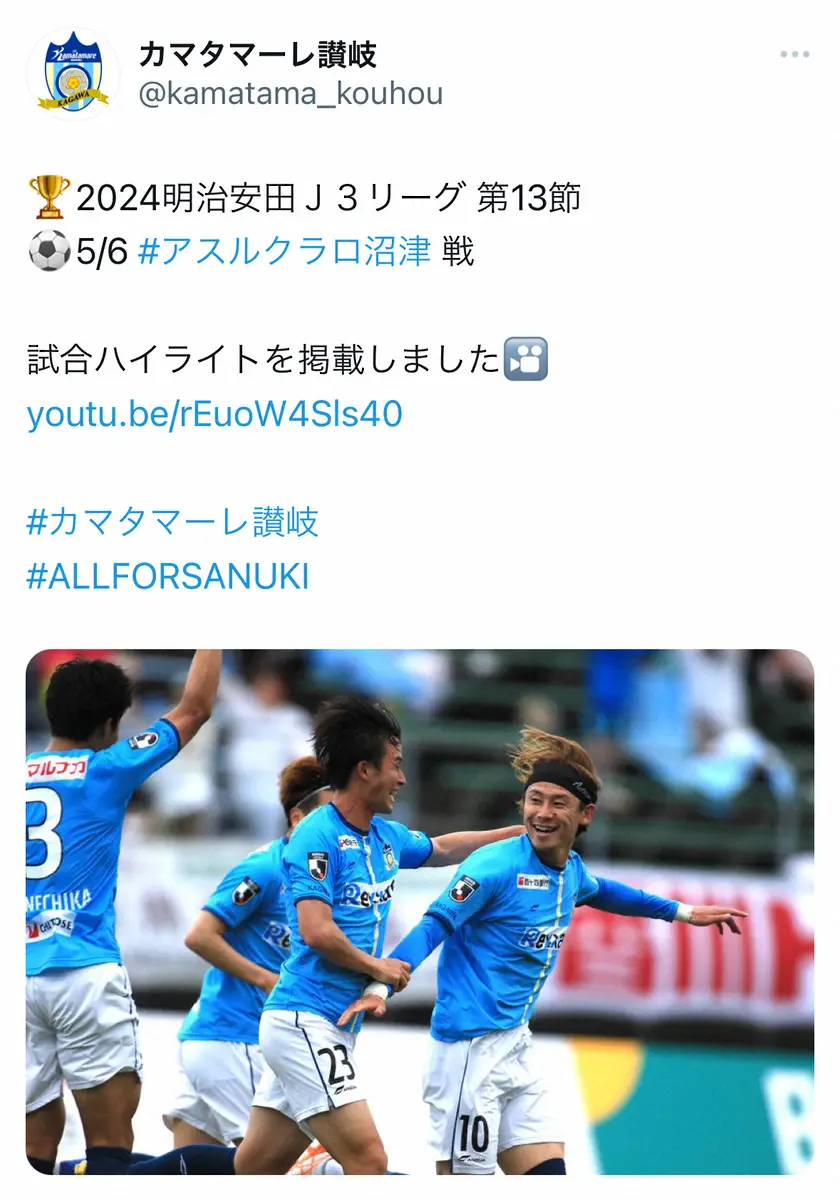Screen dimensions: 840x1200
Task: Open the #カマタマーレ讃岐 hashtag
Action: point(172,522)
